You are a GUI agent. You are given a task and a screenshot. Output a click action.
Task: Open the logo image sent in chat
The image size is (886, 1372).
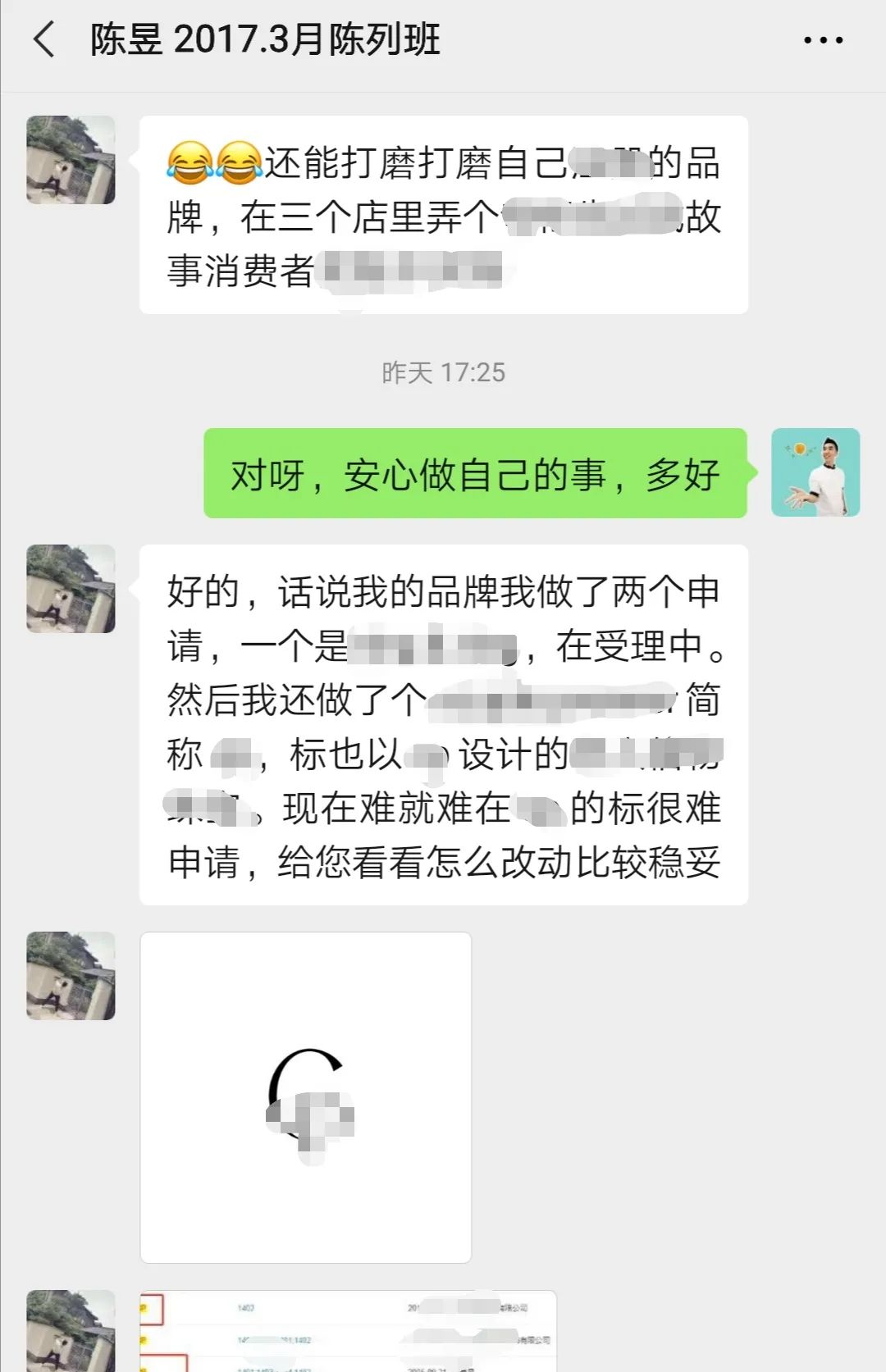[x=306, y=1096]
